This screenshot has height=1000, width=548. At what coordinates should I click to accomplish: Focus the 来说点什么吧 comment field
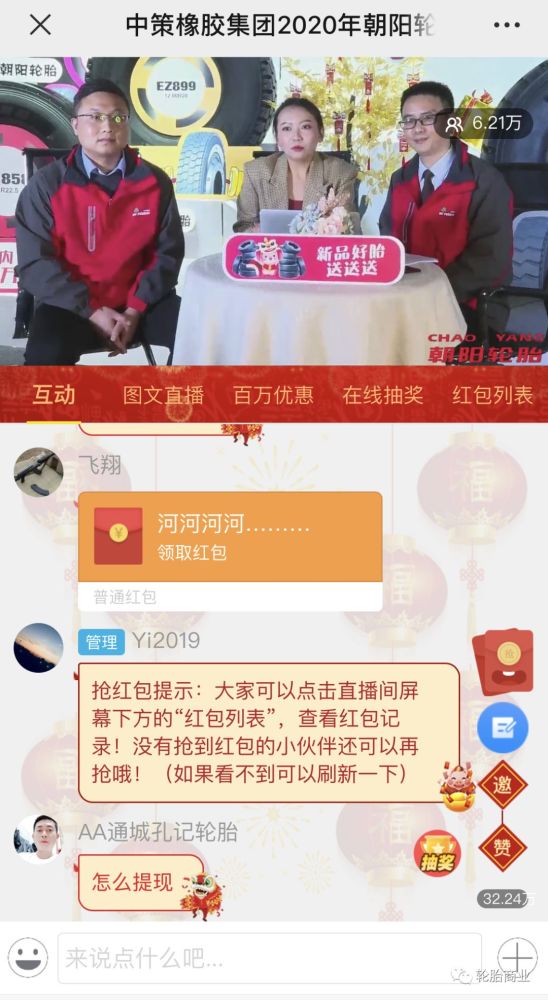tap(269, 958)
